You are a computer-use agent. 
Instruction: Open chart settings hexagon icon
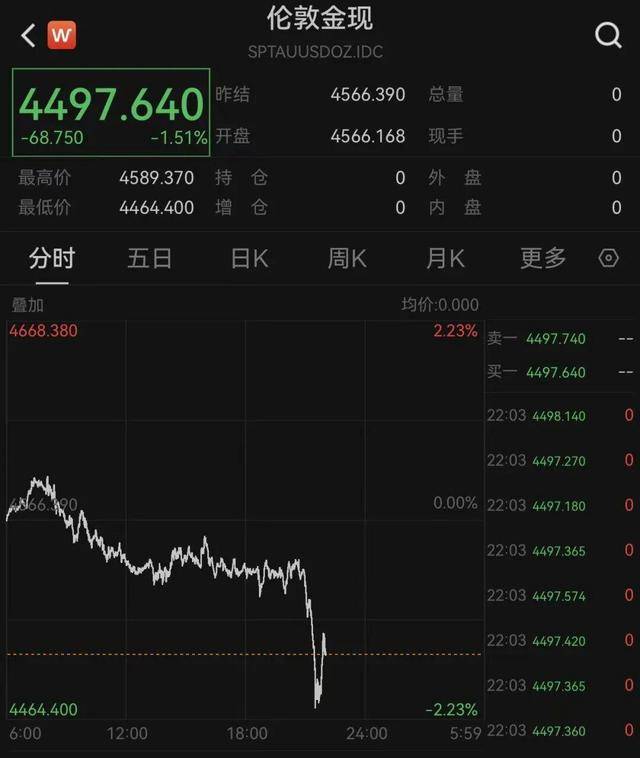pos(608,258)
